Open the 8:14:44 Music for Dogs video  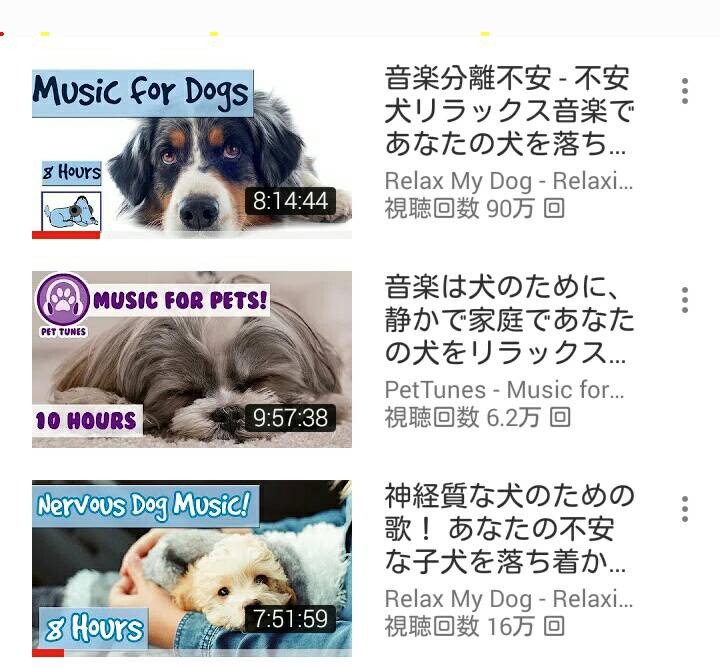pyautogui.click(x=191, y=152)
